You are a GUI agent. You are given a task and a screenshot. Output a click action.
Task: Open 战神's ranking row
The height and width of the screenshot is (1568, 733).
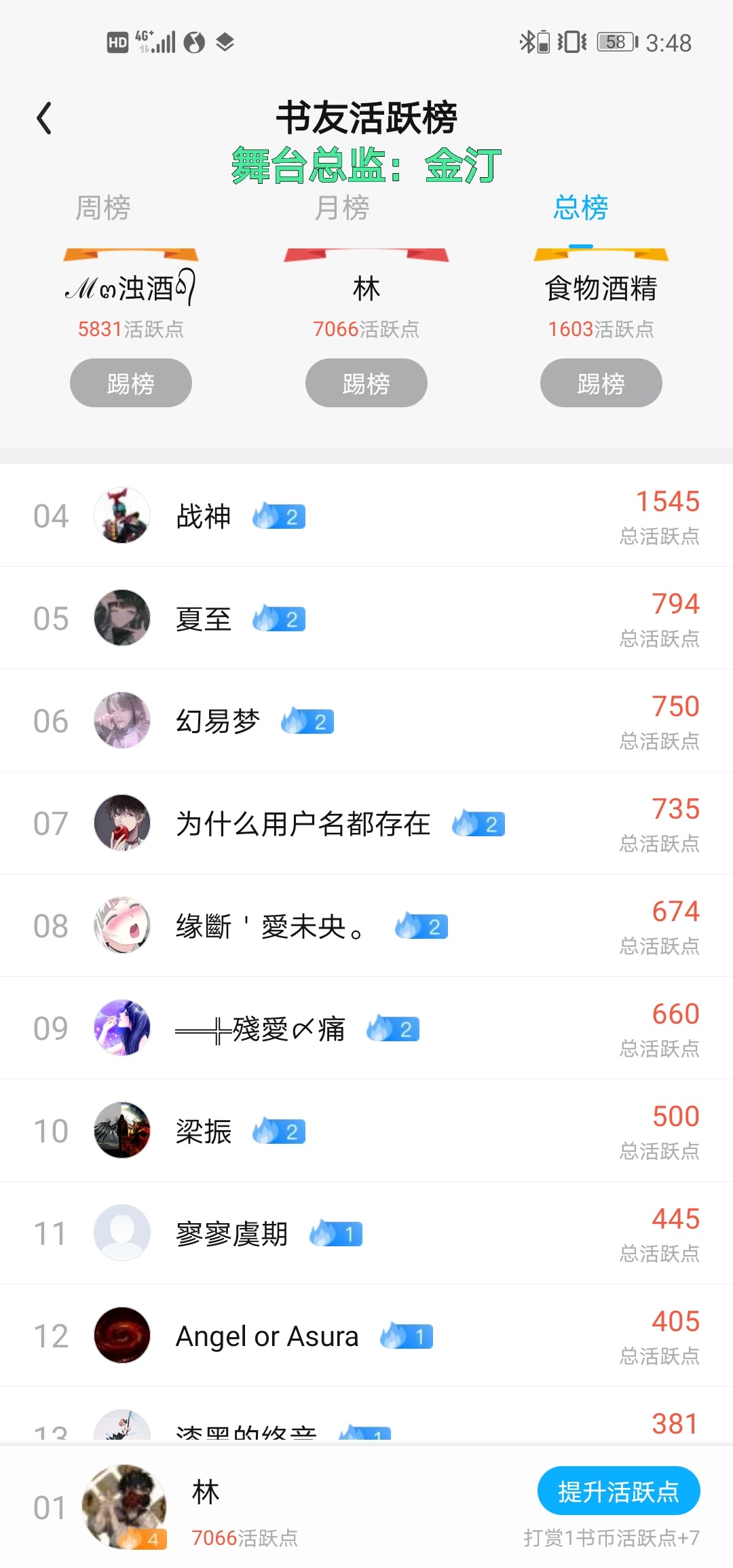(366, 516)
